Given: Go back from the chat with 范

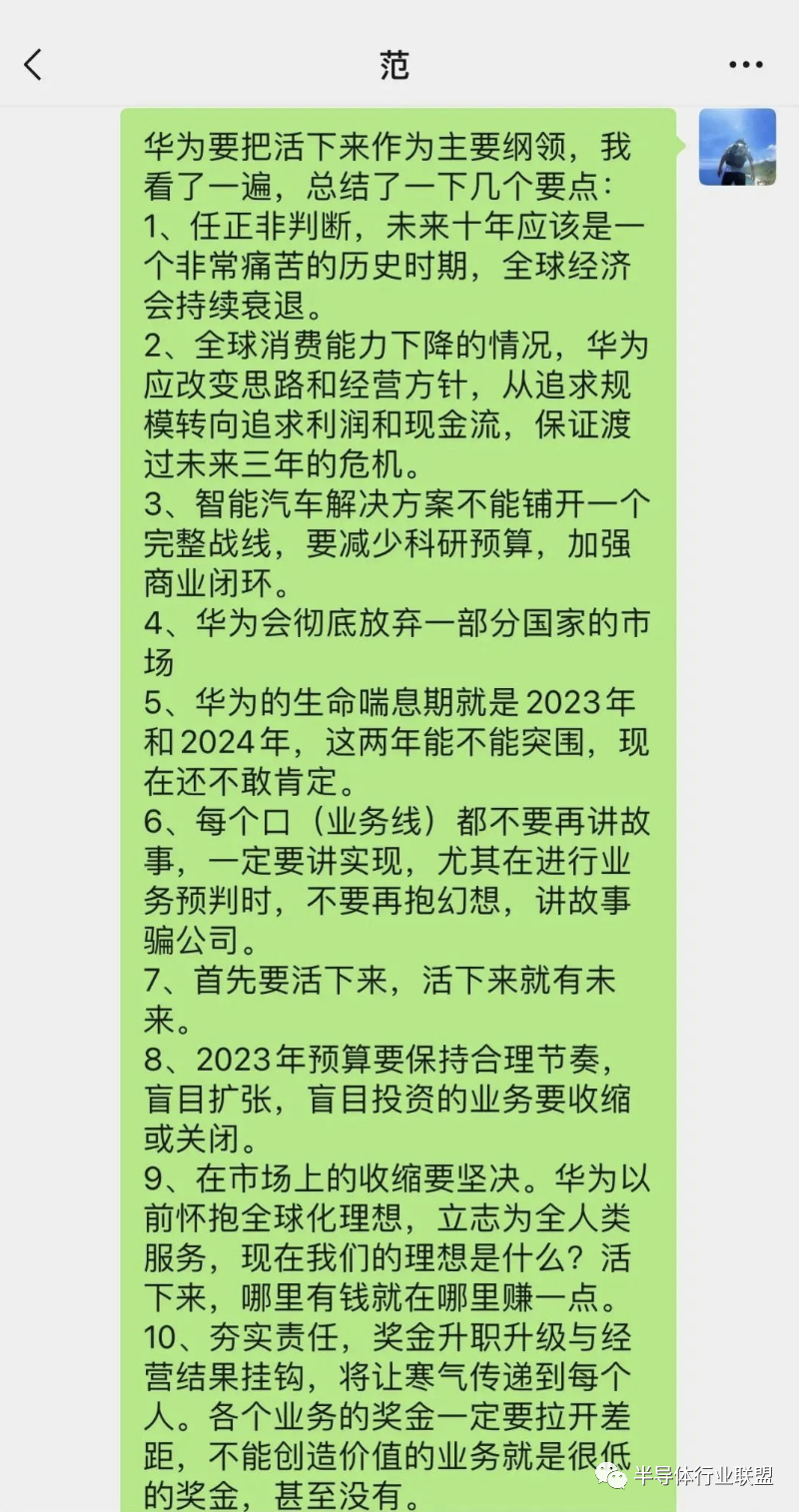Looking at the screenshot, I should (x=33, y=65).
